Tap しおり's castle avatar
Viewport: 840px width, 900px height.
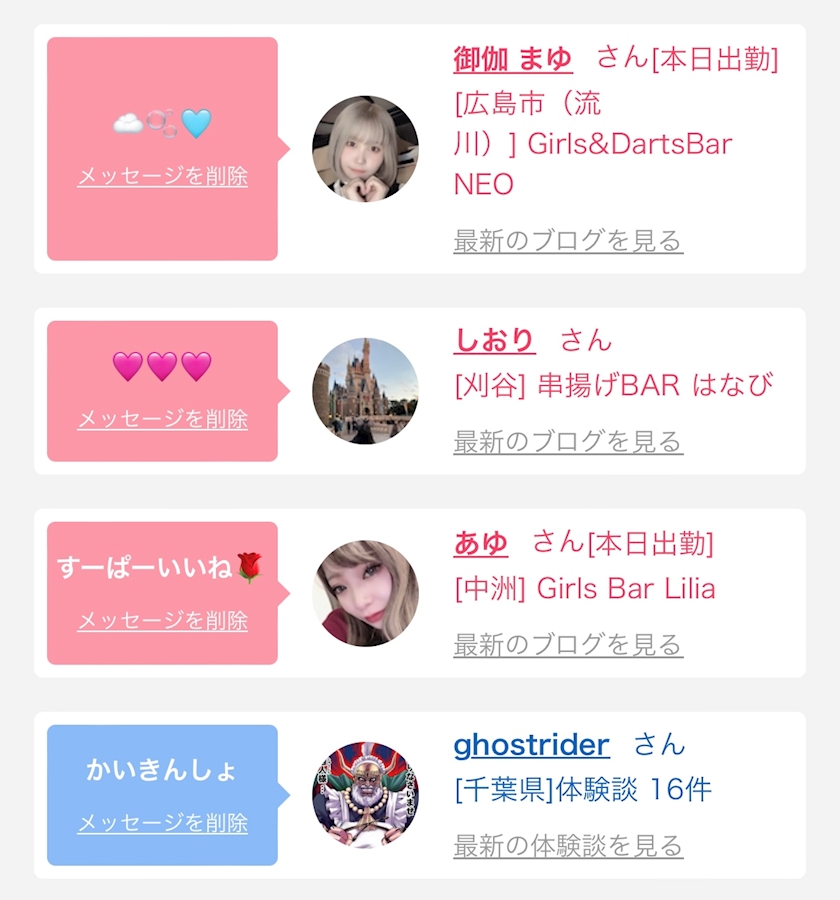click(x=365, y=391)
